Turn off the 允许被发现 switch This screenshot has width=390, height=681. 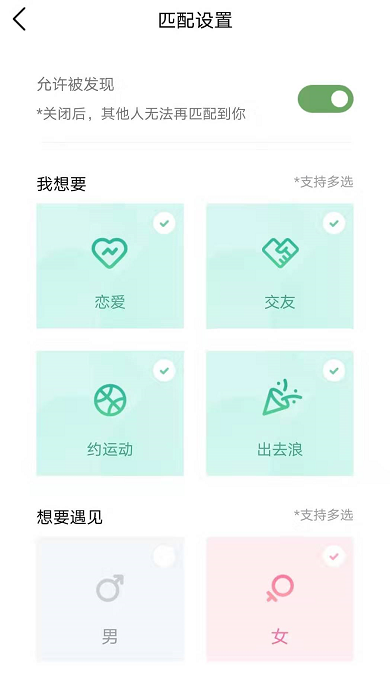click(x=325, y=99)
